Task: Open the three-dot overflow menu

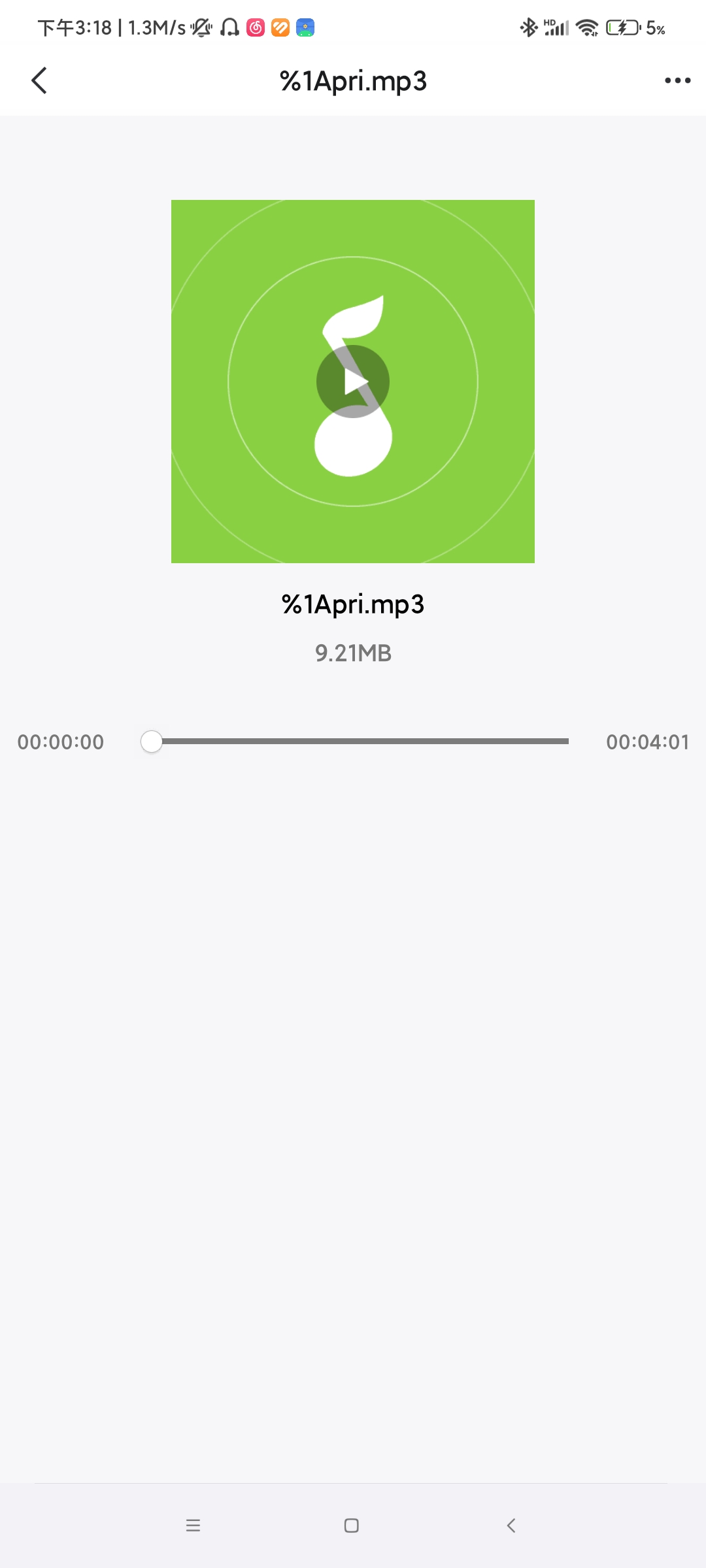Action: (677, 80)
